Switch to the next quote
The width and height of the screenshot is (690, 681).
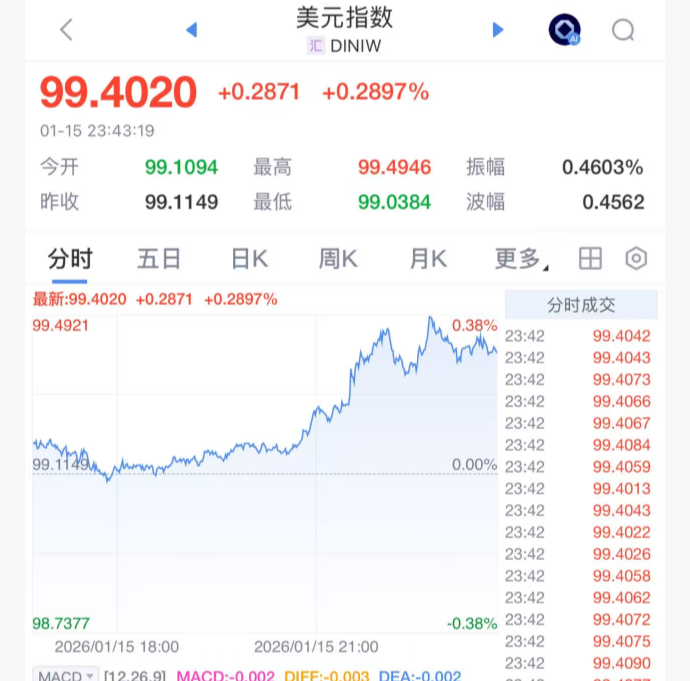(498, 30)
